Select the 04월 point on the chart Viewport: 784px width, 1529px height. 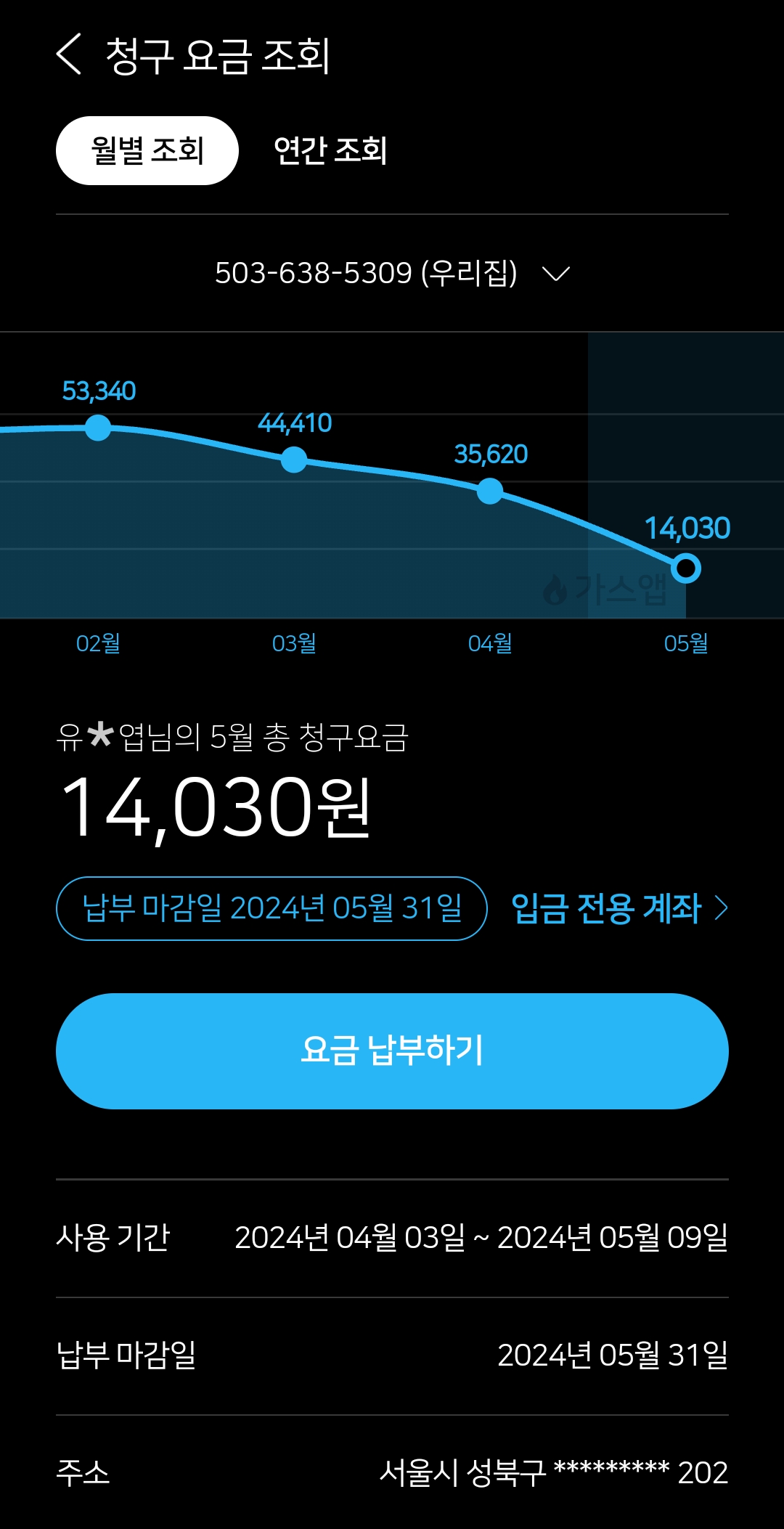point(490,492)
